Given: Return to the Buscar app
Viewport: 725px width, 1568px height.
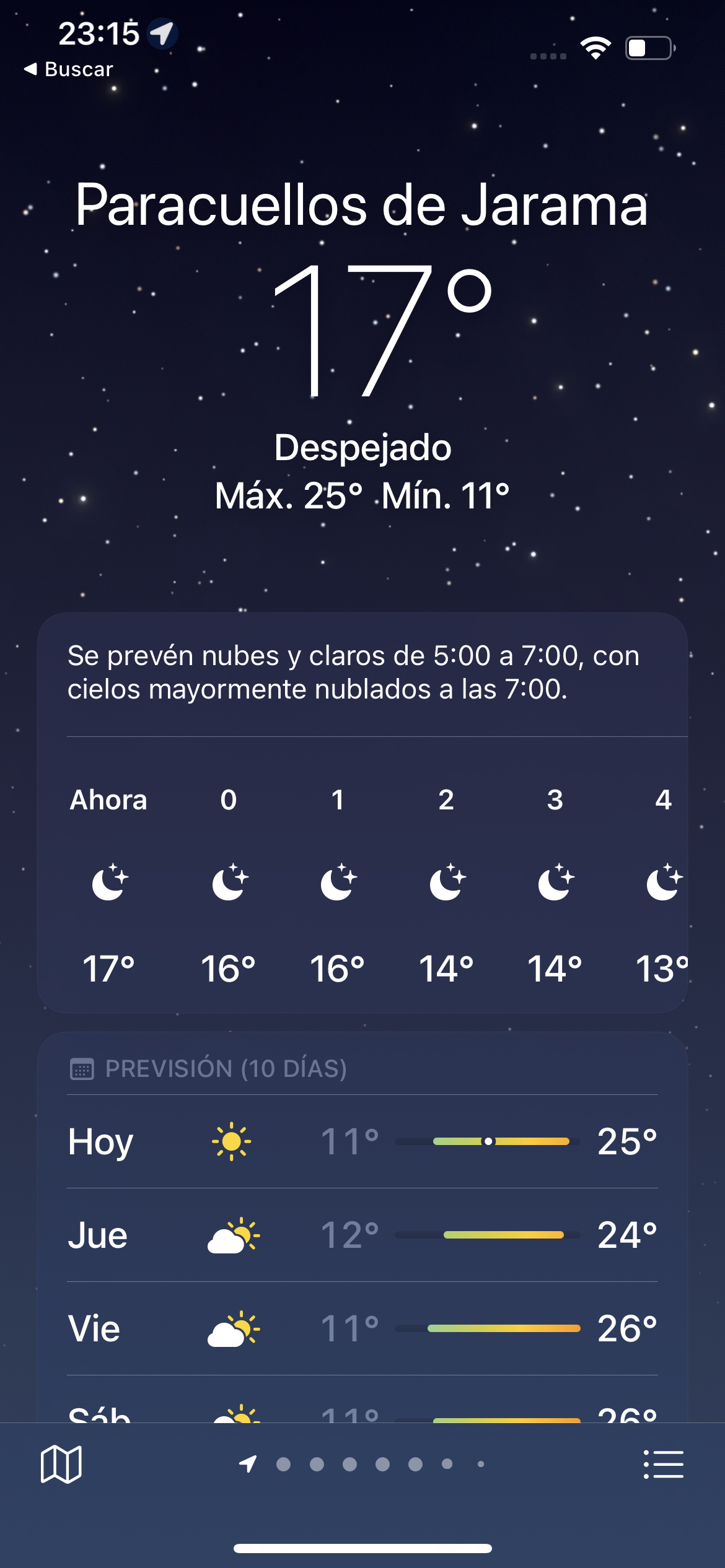Looking at the screenshot, I should click(69, 69).
